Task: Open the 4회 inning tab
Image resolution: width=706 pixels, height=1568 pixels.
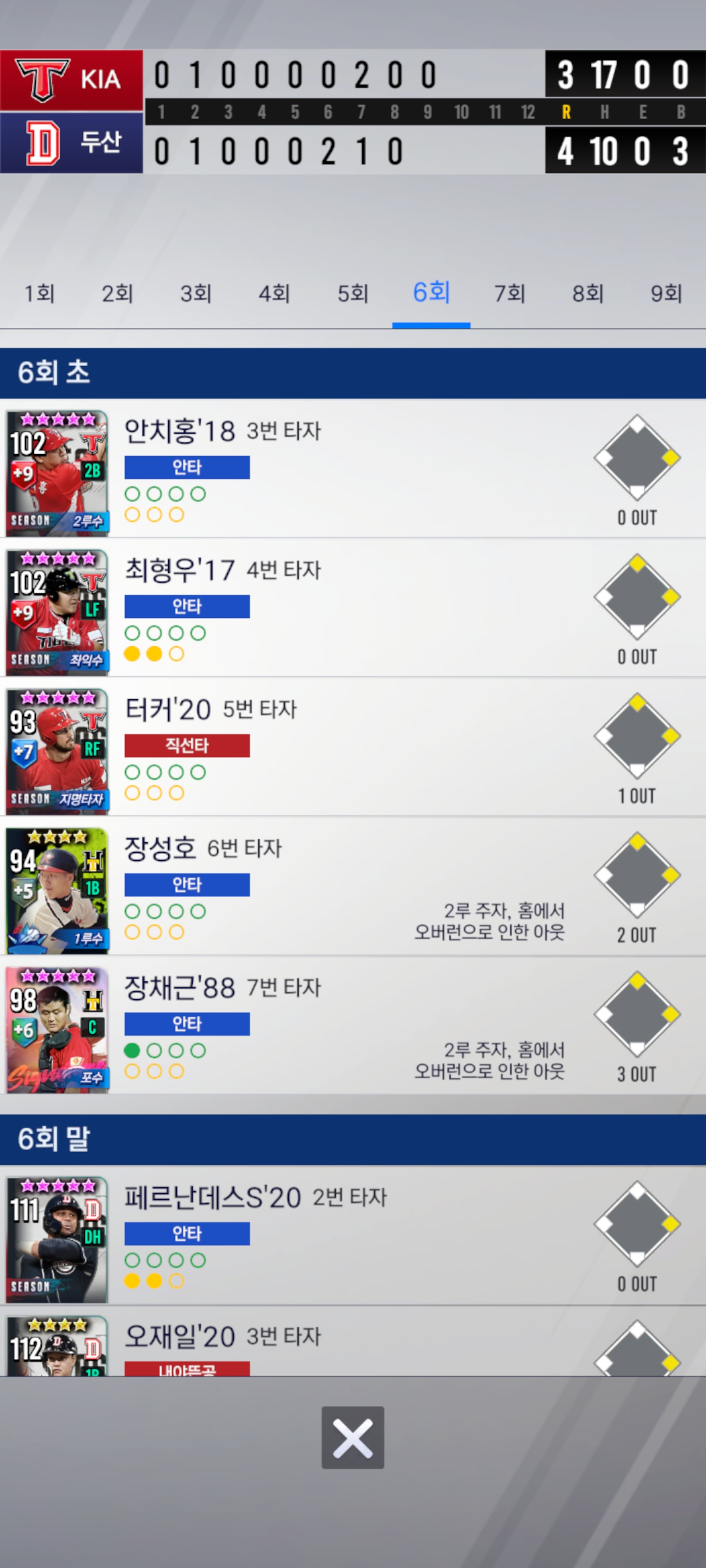Action: (274, 294)
